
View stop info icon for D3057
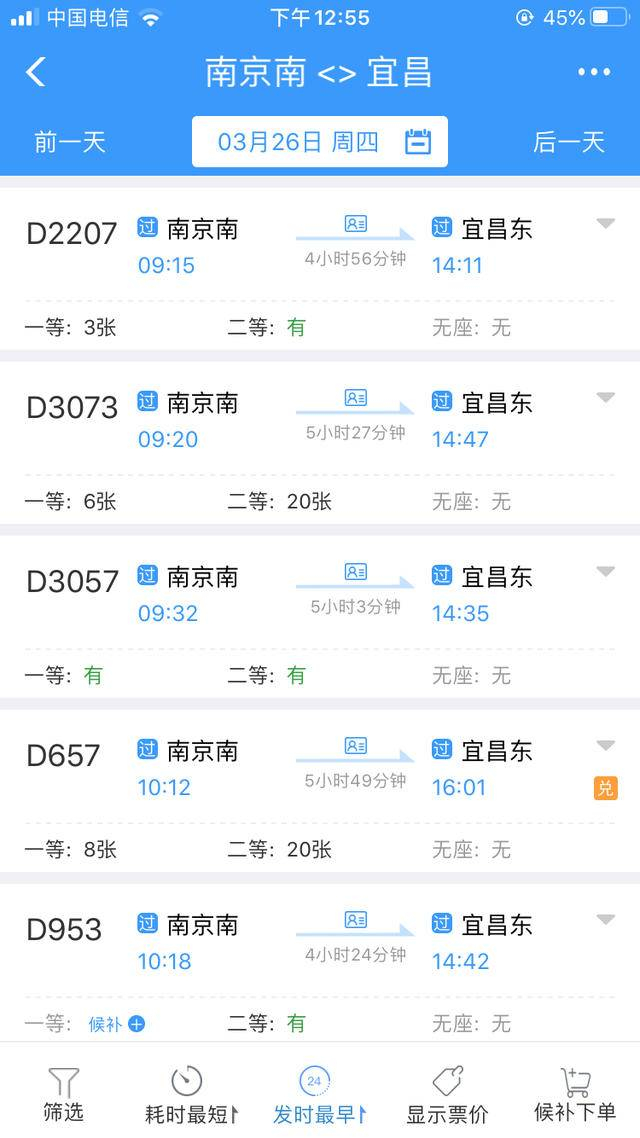pos(355,572)
